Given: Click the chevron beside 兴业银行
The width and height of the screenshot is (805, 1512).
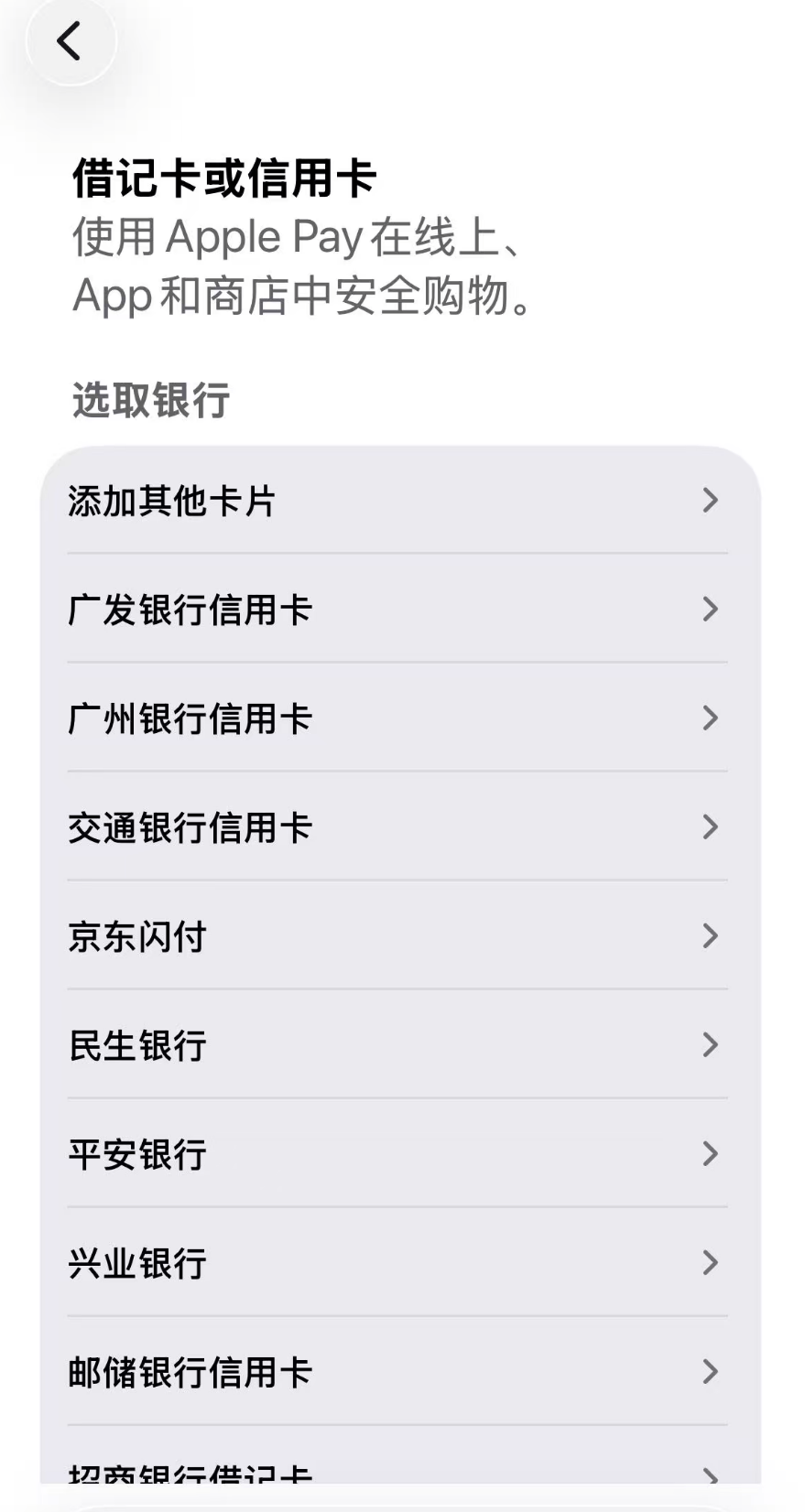Looking at the screenshot, I should (710, 1263).
